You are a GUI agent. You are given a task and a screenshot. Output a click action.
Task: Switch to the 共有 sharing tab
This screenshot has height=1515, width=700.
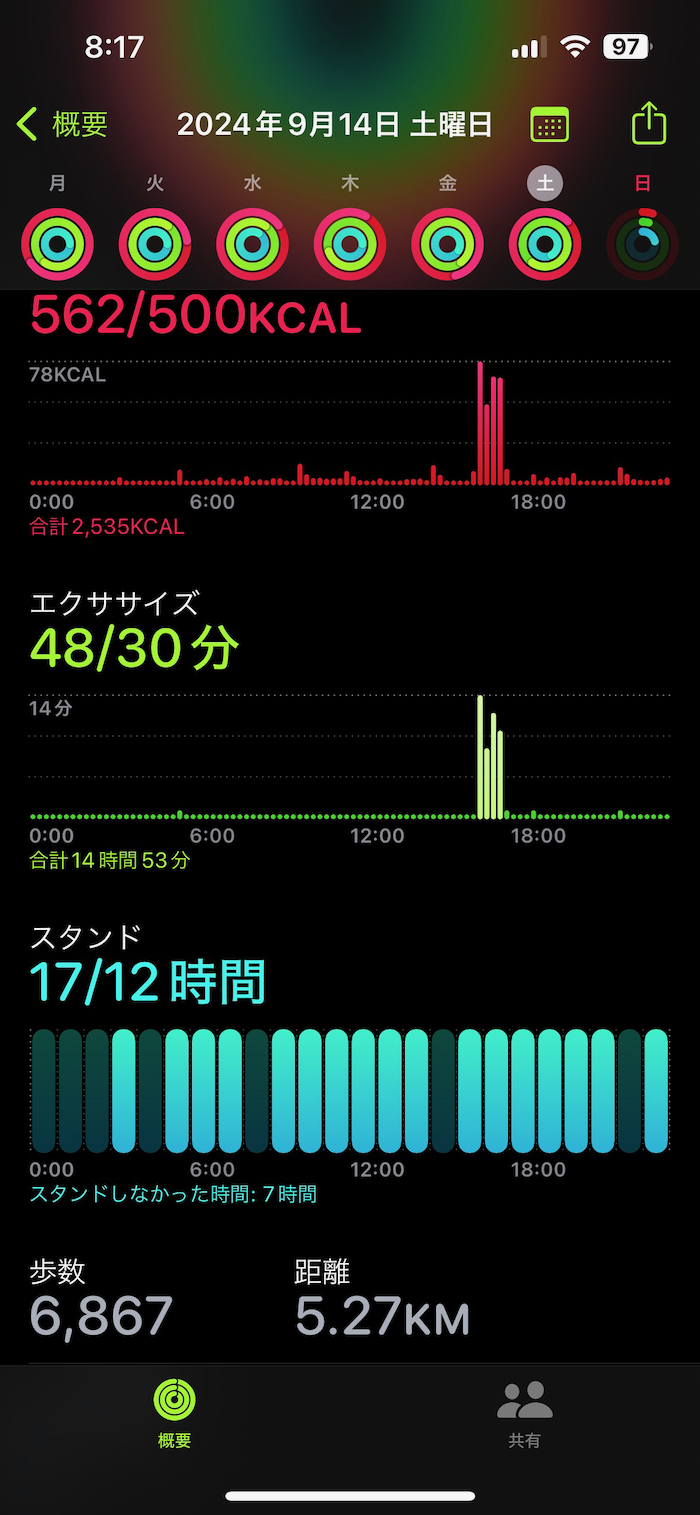click(x=524, y=1412)
